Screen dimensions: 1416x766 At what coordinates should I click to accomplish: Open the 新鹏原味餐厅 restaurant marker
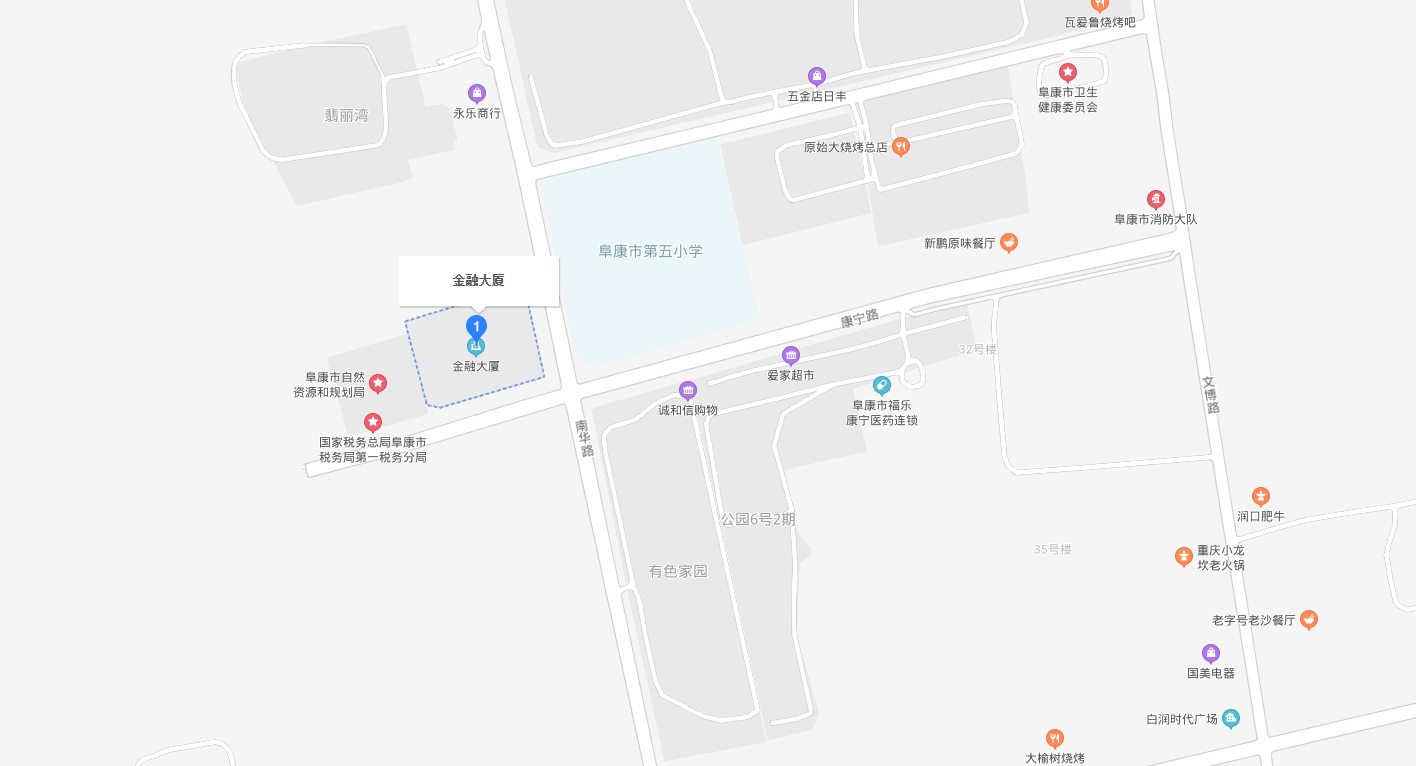1009,242
